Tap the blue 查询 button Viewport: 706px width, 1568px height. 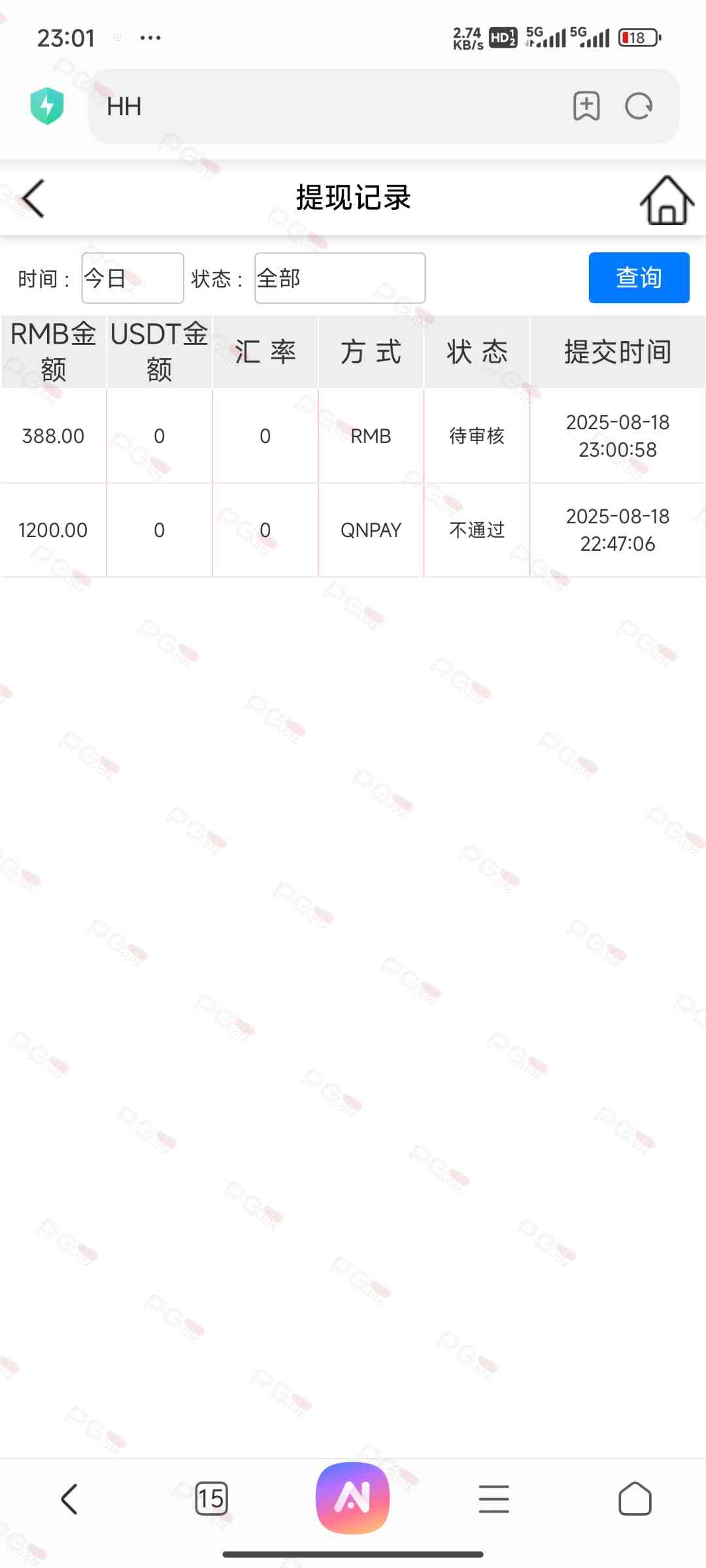click(x=638, y=278)
